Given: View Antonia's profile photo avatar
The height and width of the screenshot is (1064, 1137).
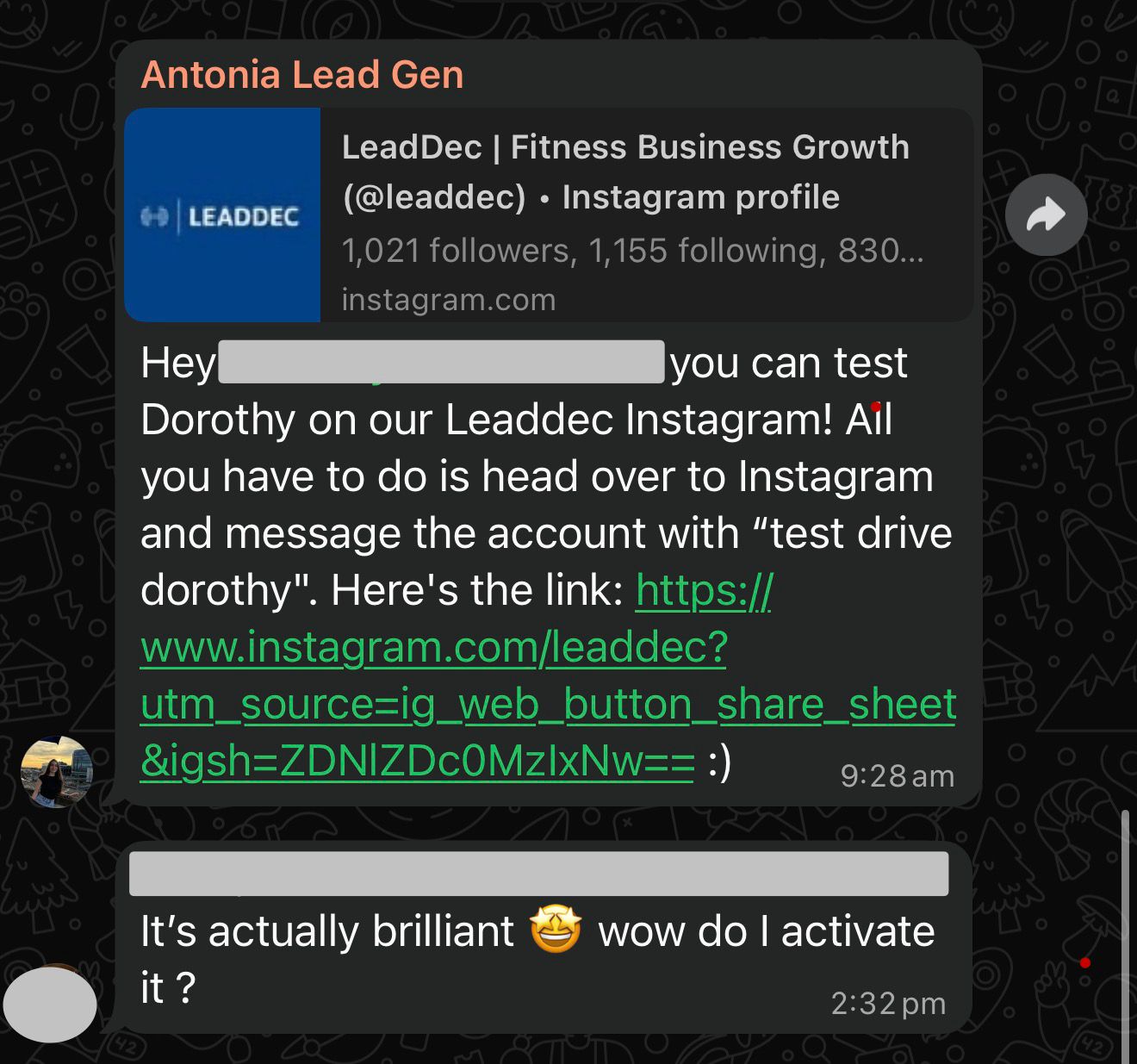Looking at the screenshot, I should 56,772.
